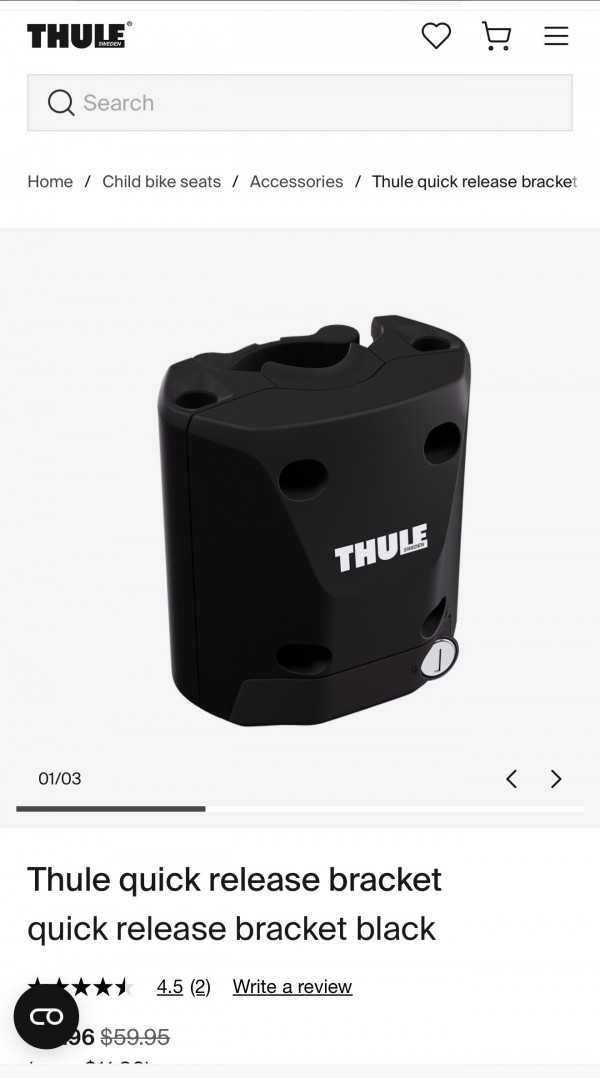The image size is (600, 1078).
Task: Tap the Search field
Action: 300,103
